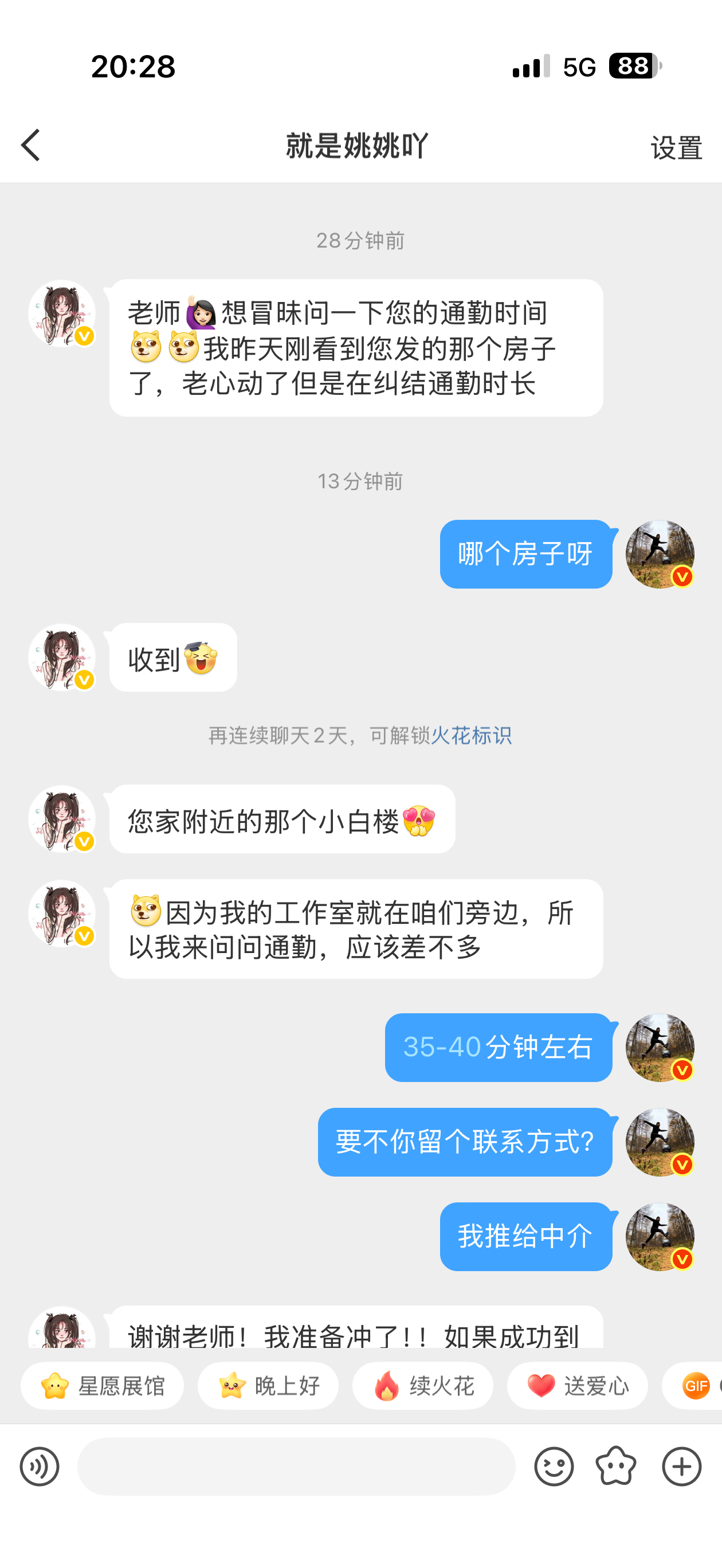Tap the back arrow at top left

click(x=32, y=146)
